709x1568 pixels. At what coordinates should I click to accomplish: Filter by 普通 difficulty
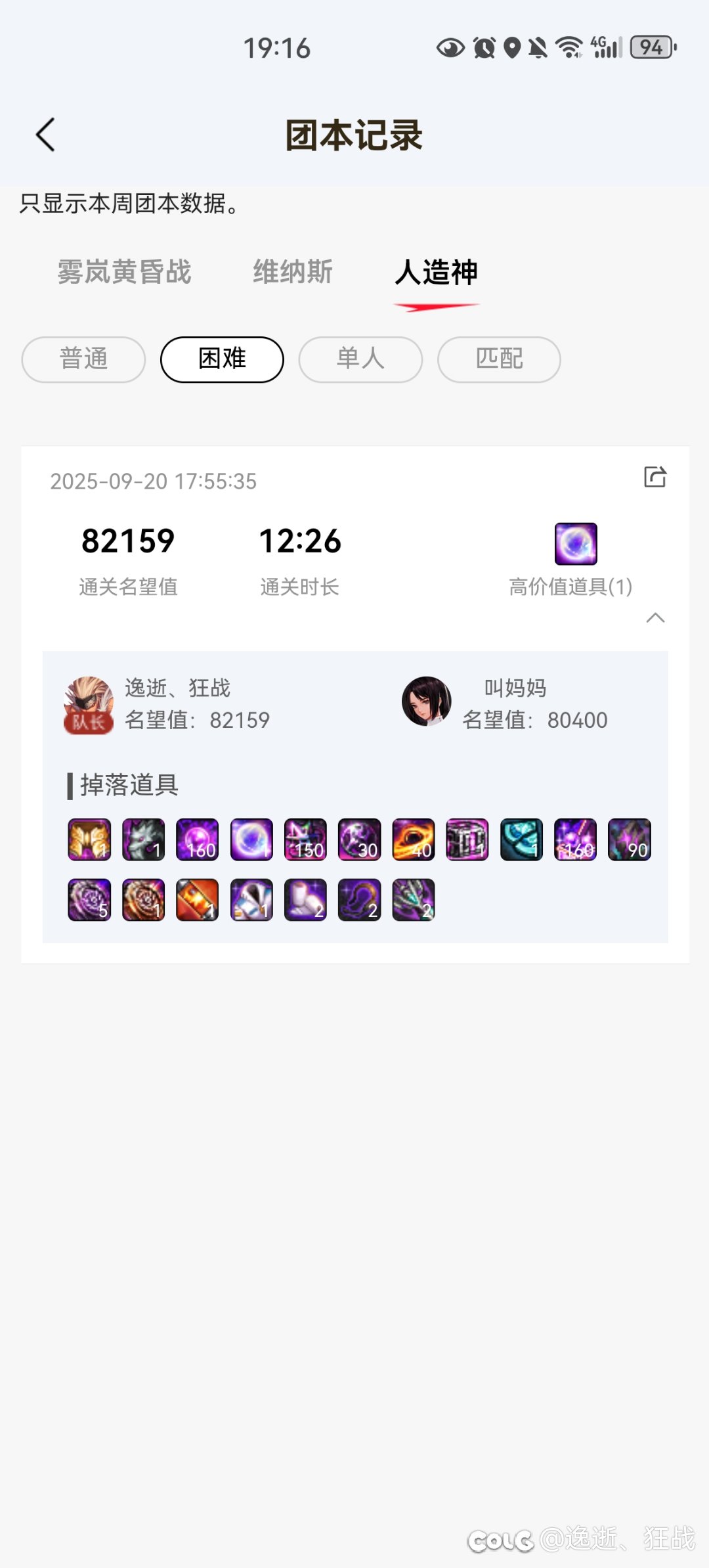[x=83, y=359]
